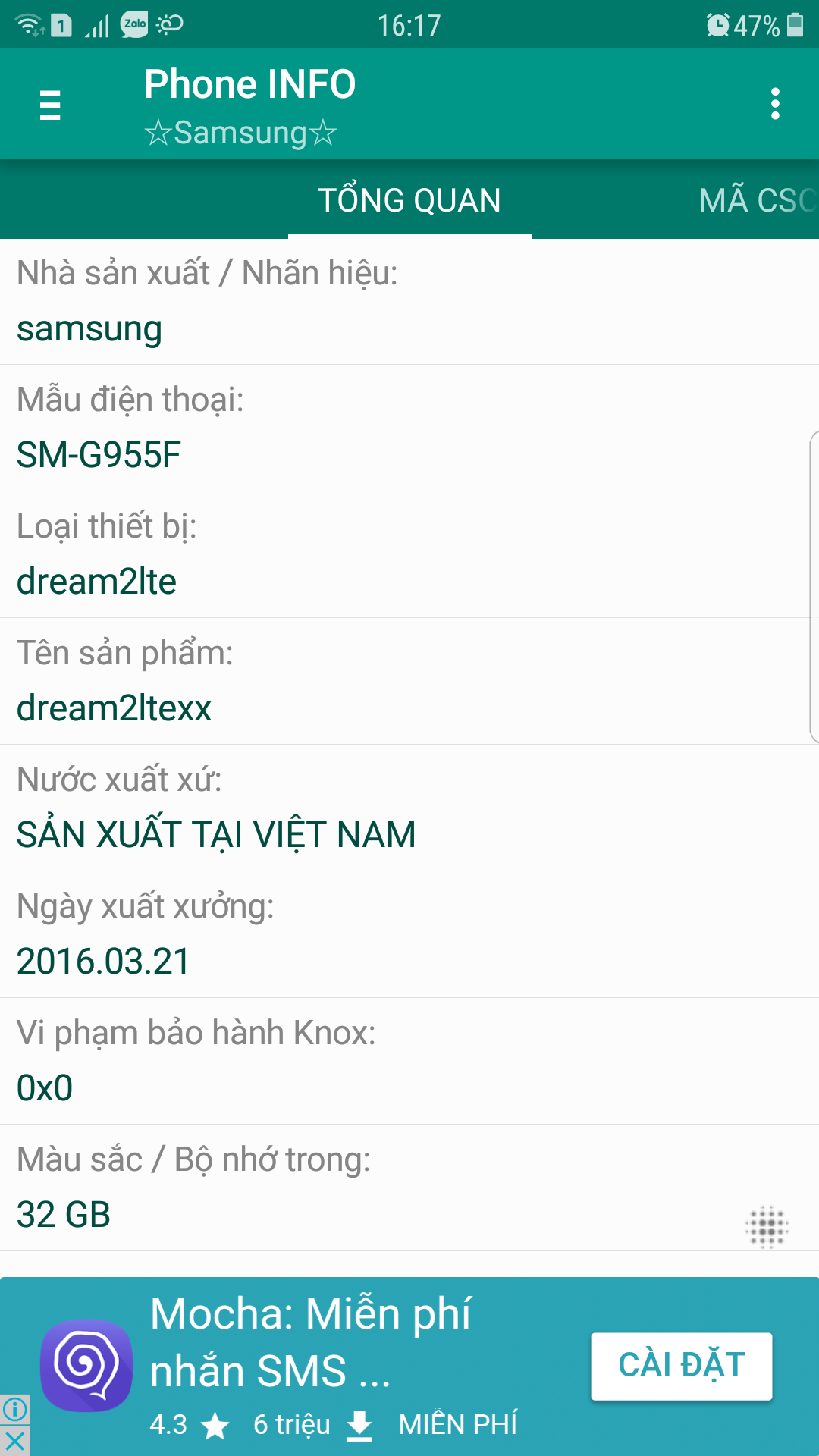
Task: Switch to the MÃ CSC tab
Action: (x=758, y=200)
